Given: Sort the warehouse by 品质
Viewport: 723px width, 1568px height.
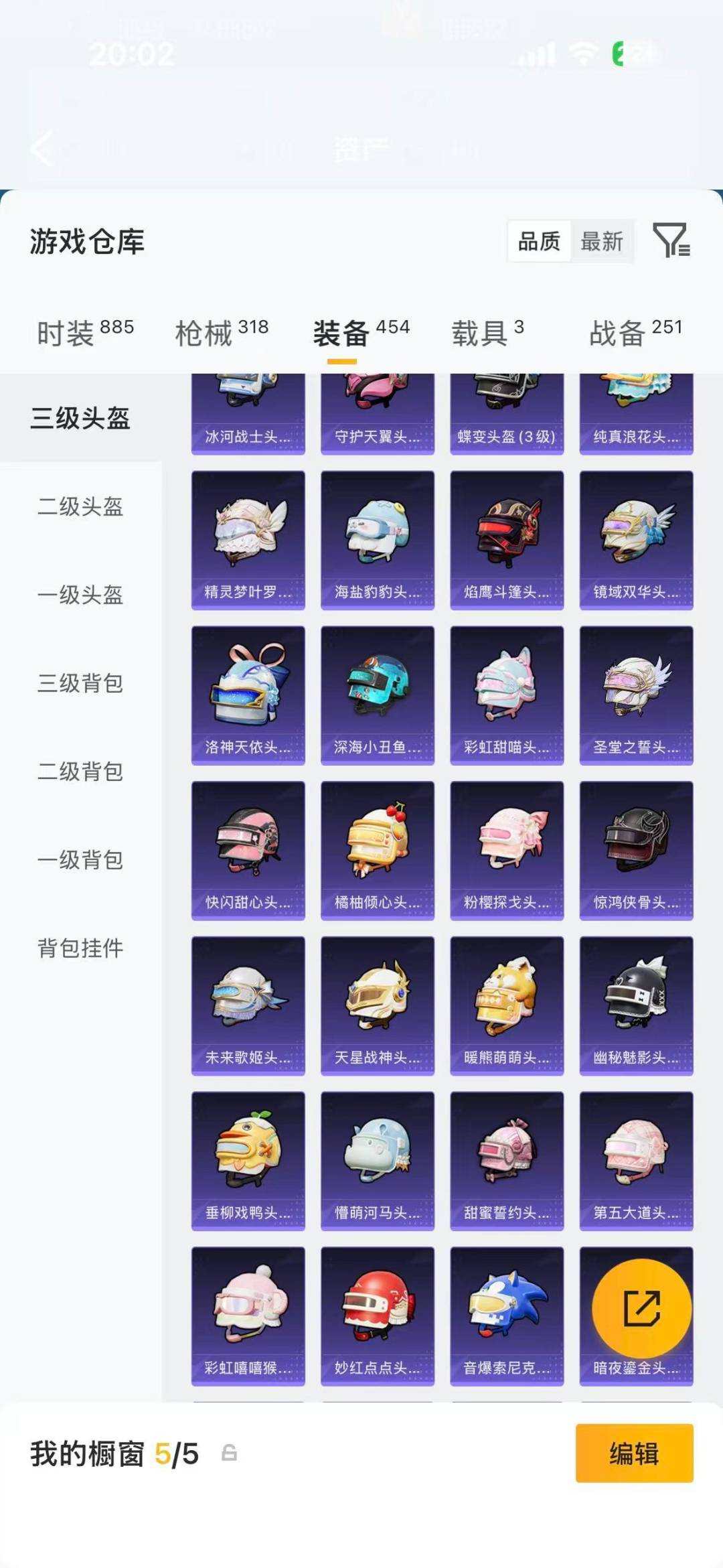Looking at the screenshot, I should 539,241.
